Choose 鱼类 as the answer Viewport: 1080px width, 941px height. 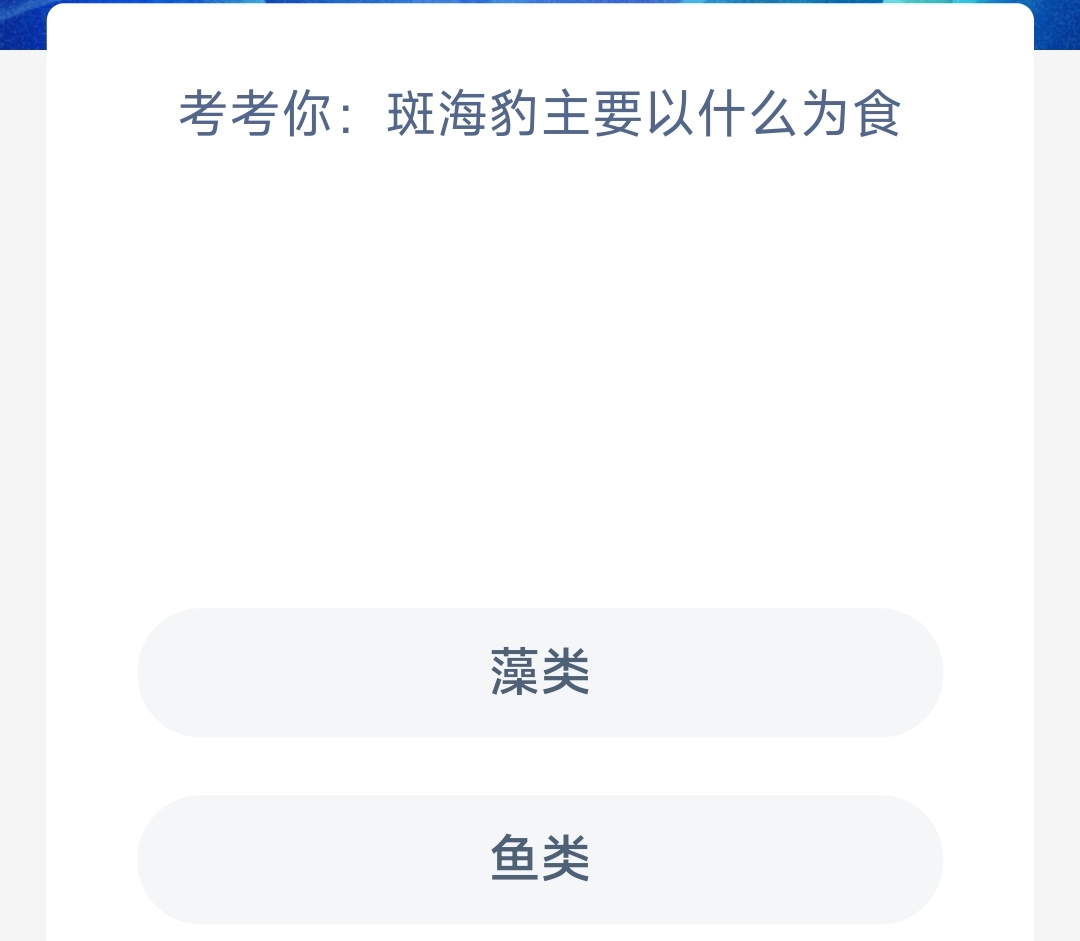pos(540,859)
